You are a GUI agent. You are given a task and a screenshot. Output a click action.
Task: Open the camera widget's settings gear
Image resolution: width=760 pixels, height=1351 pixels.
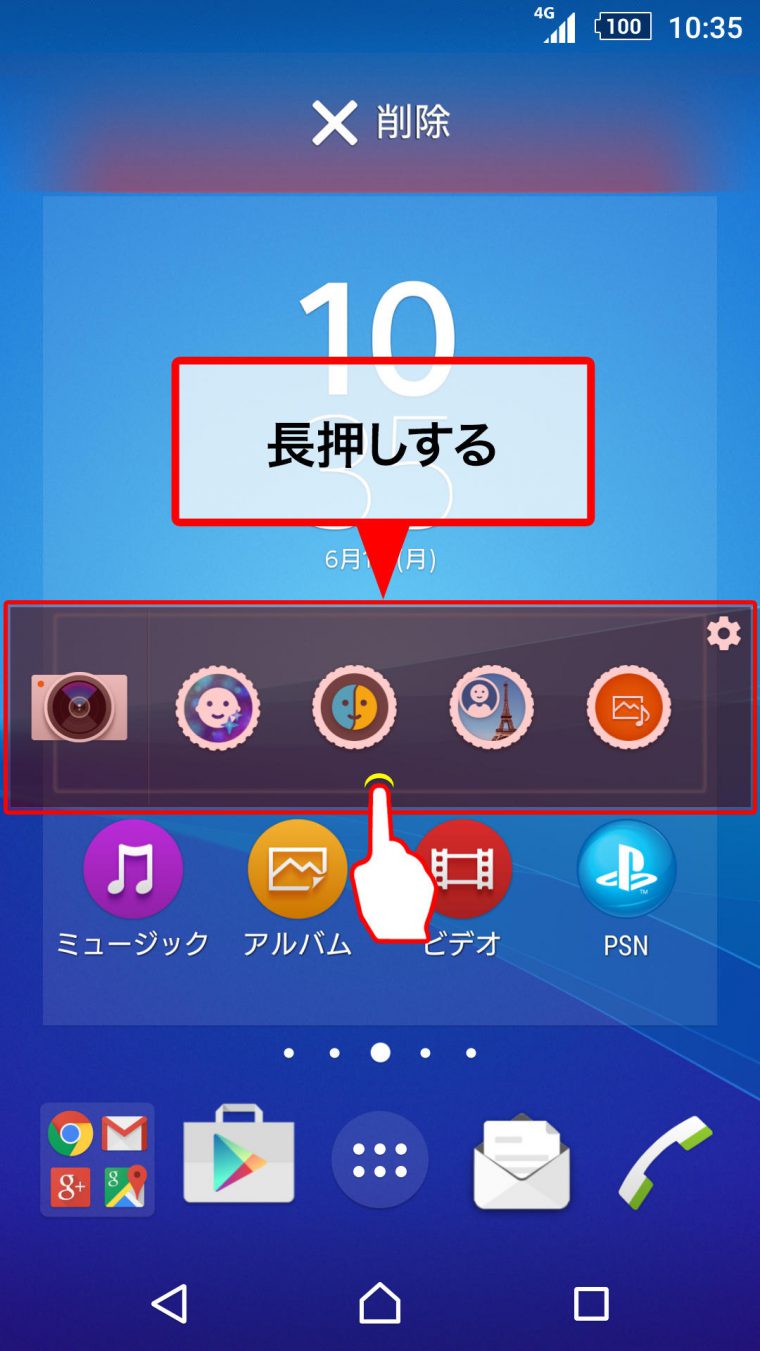point(724,633)
